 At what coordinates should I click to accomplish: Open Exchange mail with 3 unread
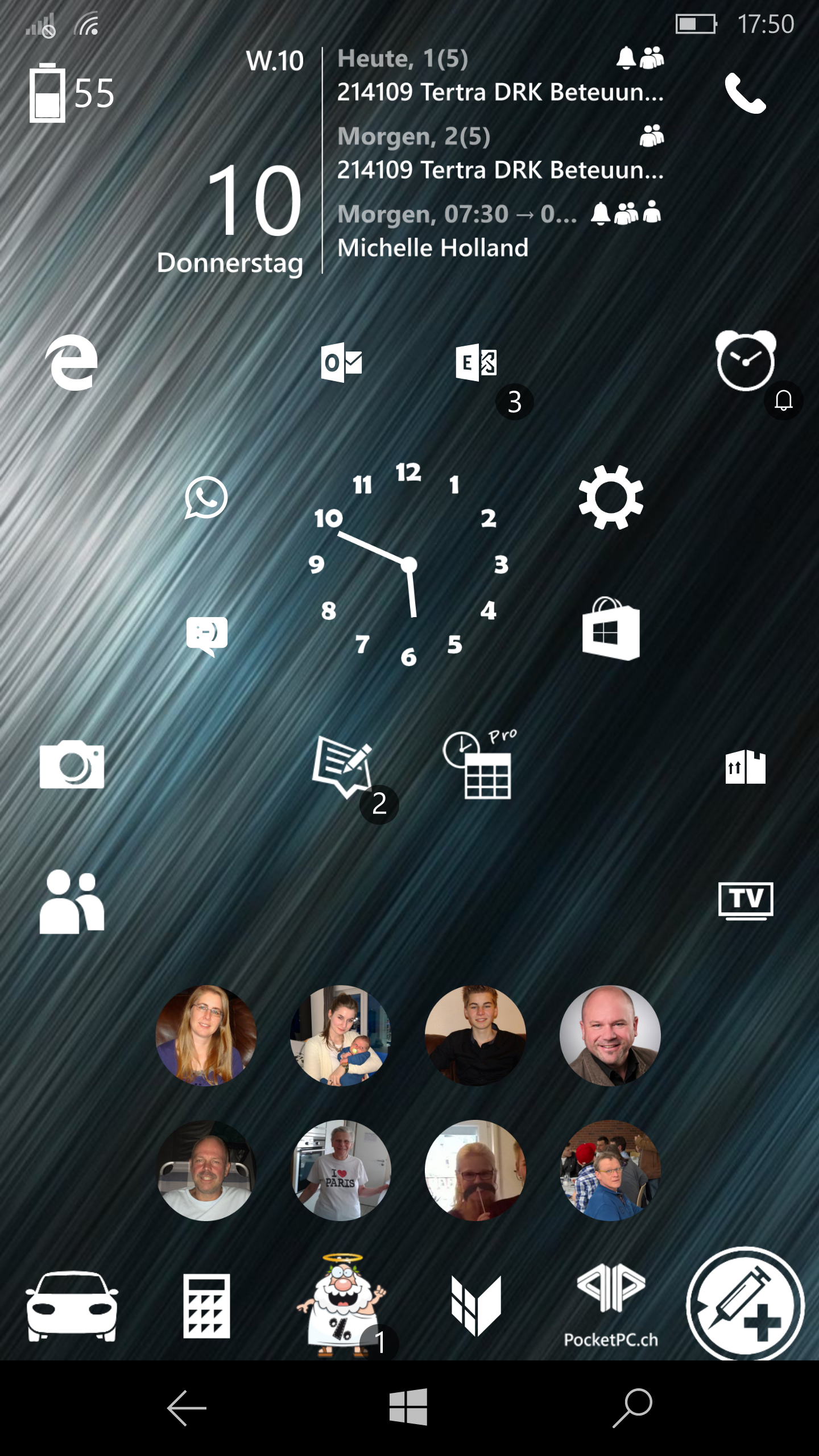pyautogui.click(x=477, y=362)
